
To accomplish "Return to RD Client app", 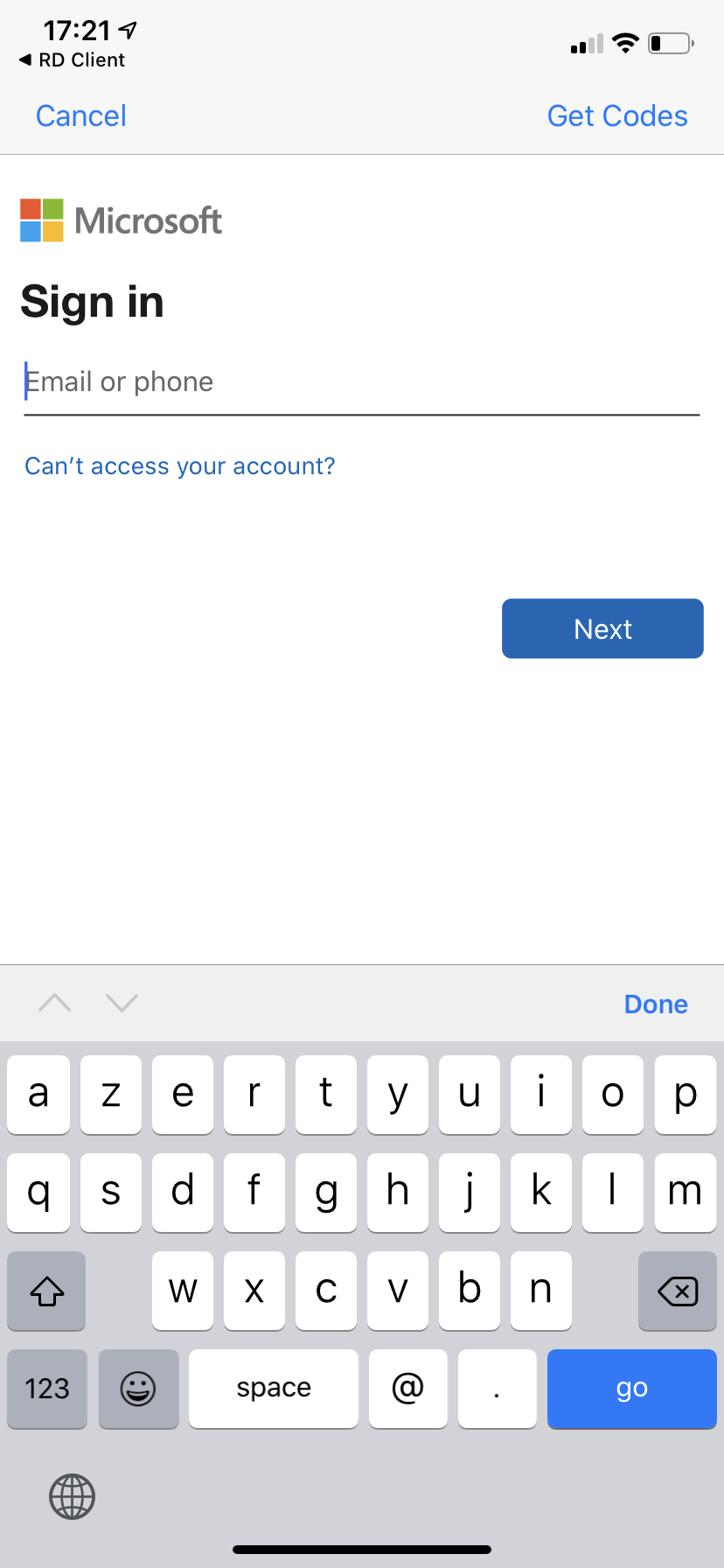I will click(x=72, y=59).
